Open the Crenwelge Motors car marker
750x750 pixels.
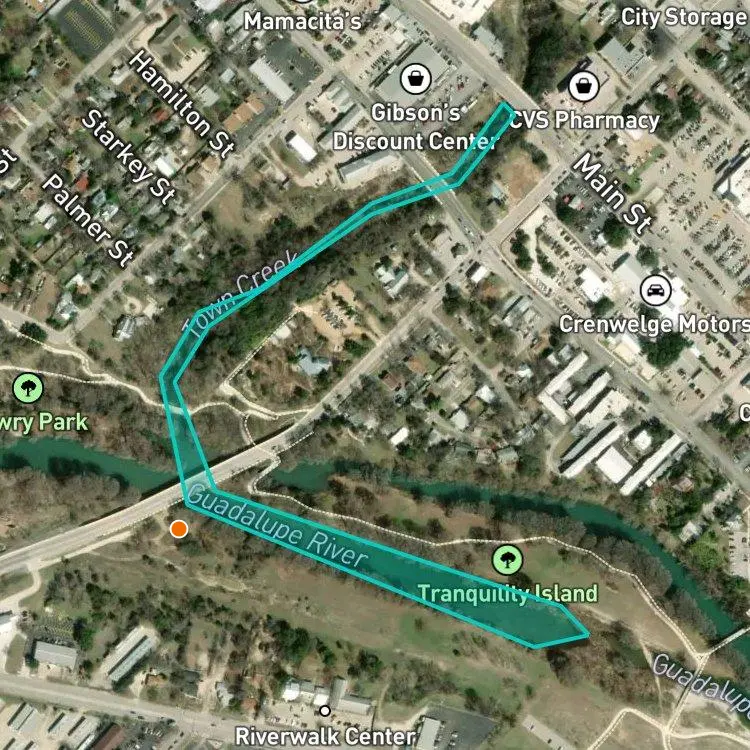pyautogui.click(x=656, y=290)
